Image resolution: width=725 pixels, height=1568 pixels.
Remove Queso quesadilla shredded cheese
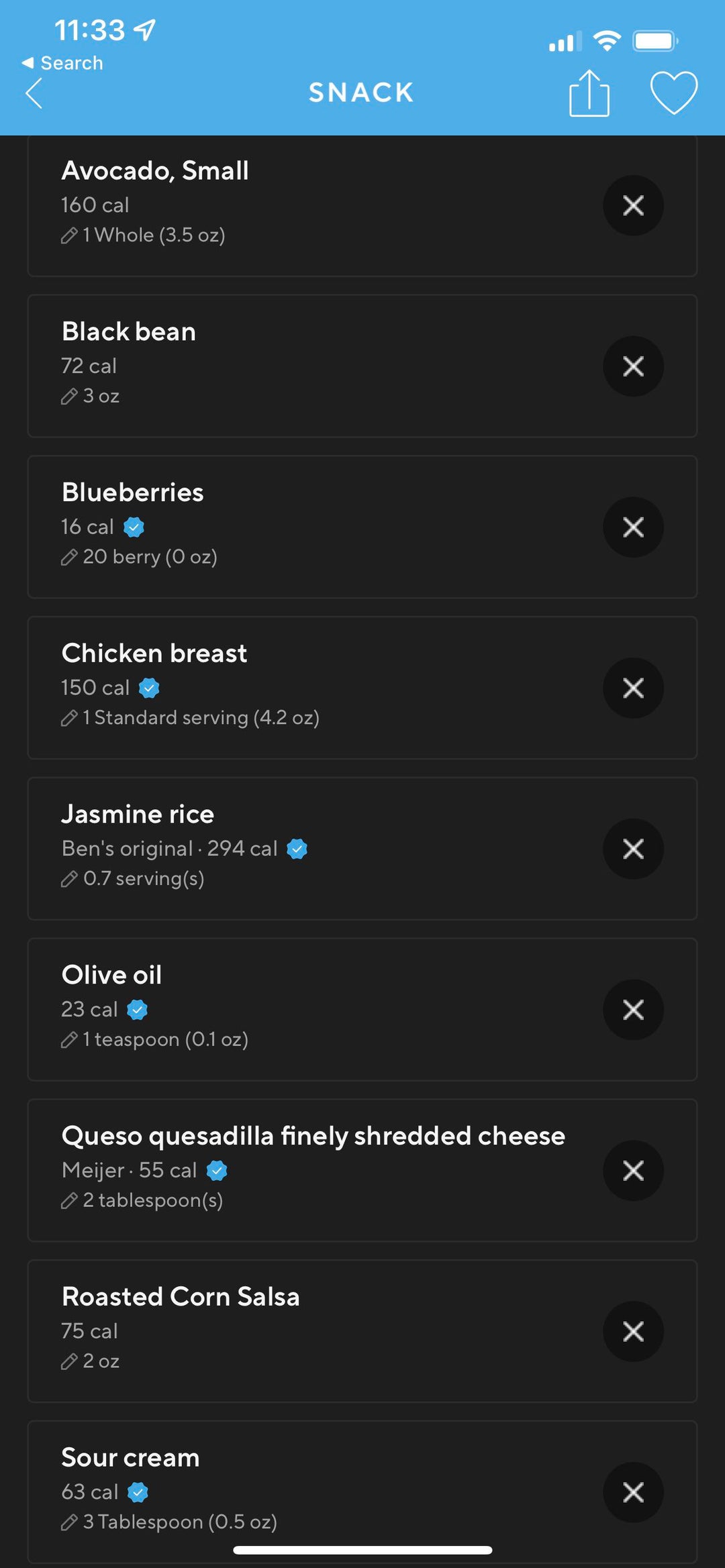tap(632, 1171)
